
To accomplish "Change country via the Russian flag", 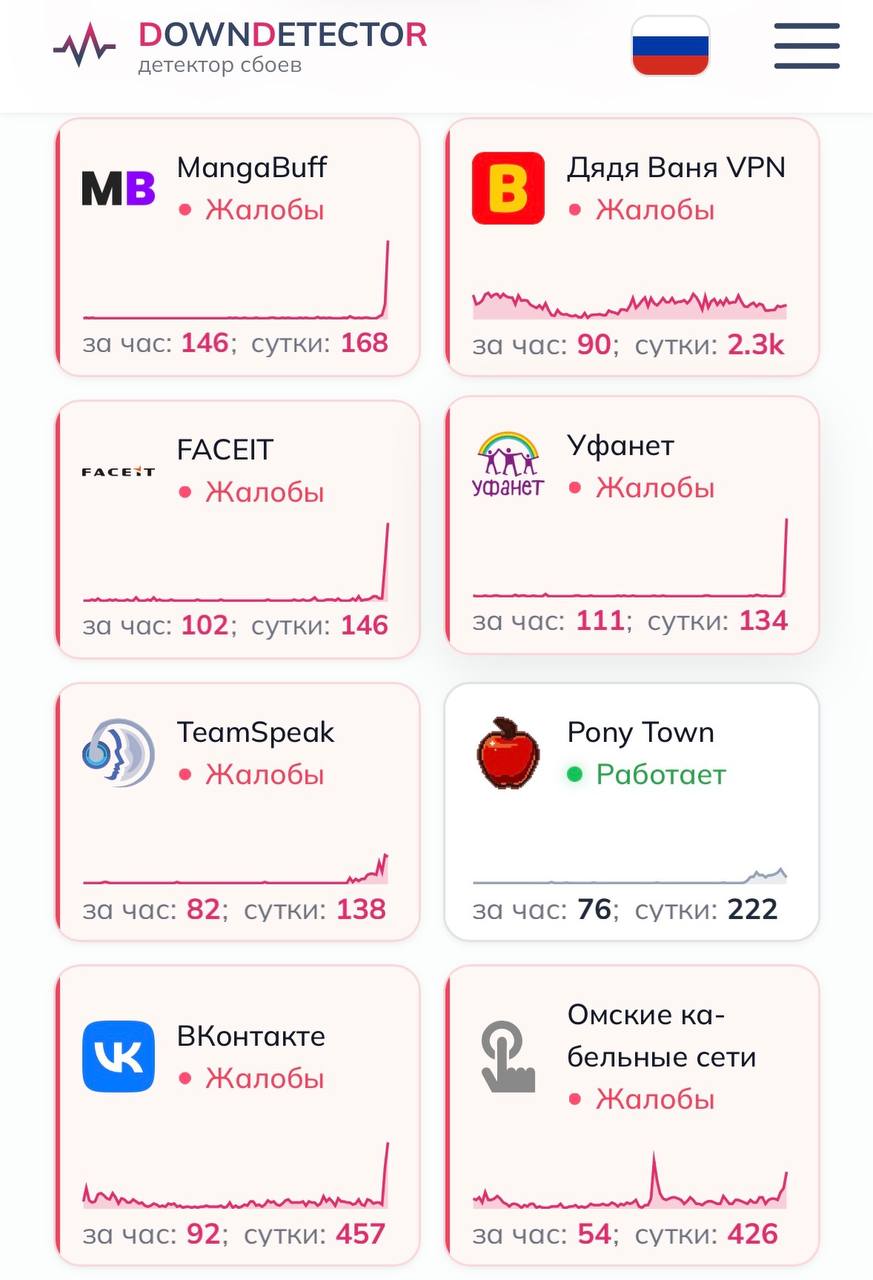I will coord(670,46).
